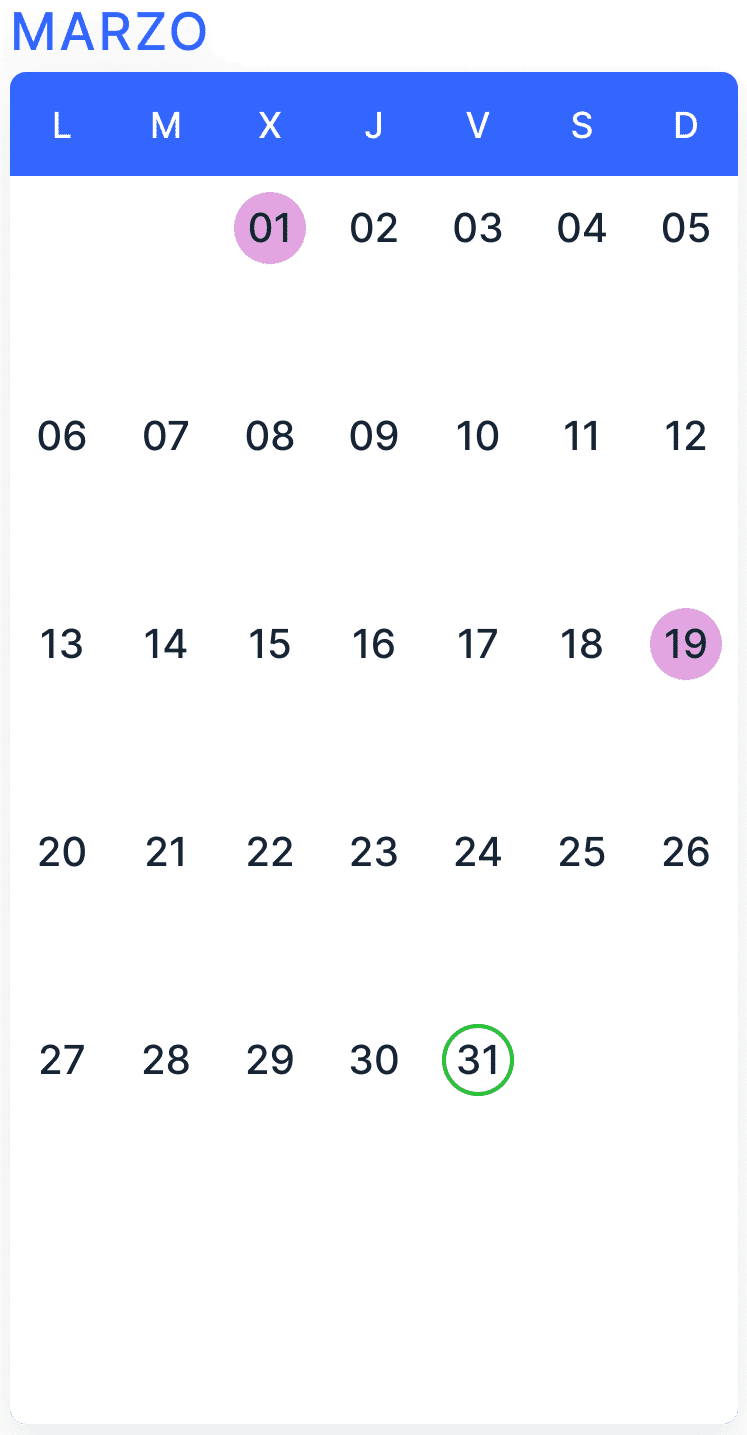Select day 16 on the grid
747x1435 pixels.
click(374, 644)
